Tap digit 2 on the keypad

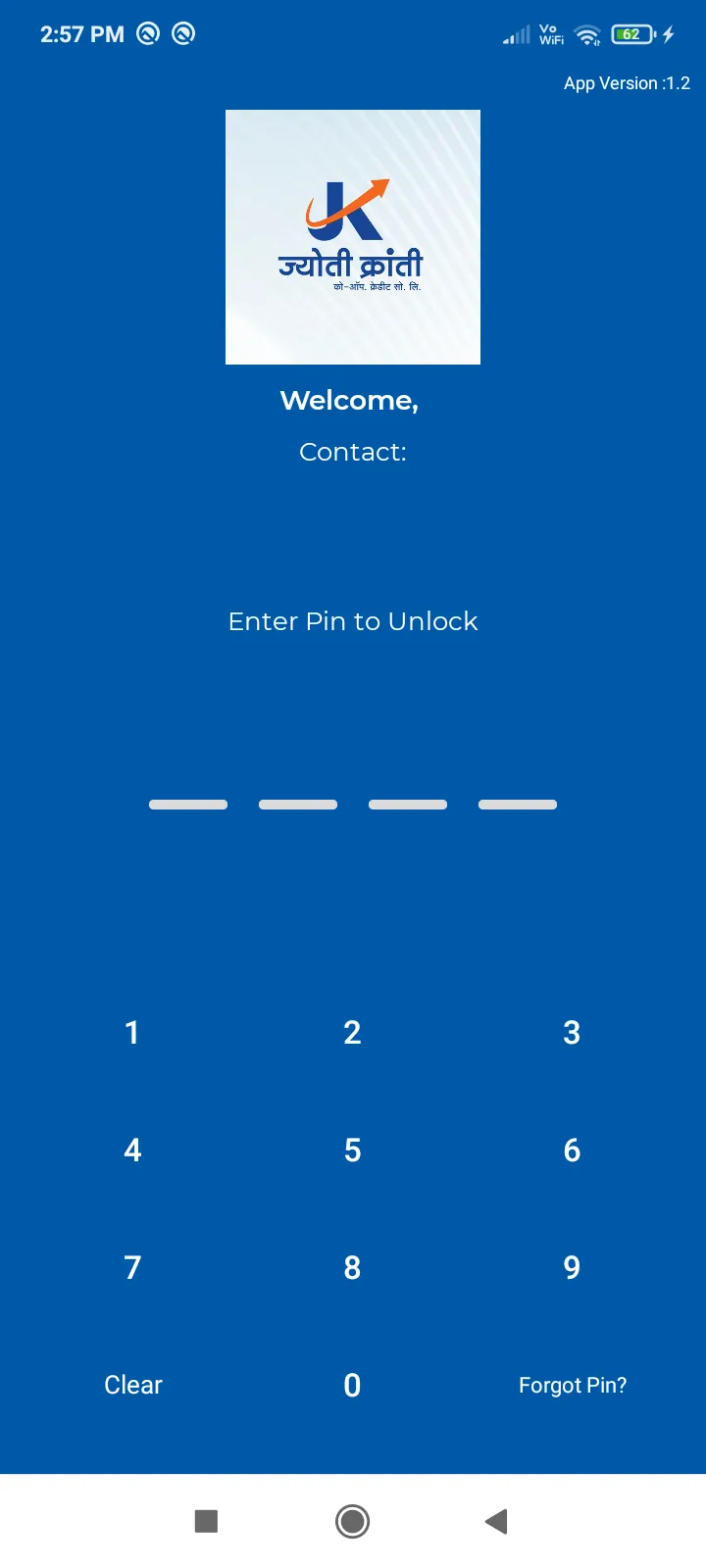pyautogui.click(x=352, y=1032)
